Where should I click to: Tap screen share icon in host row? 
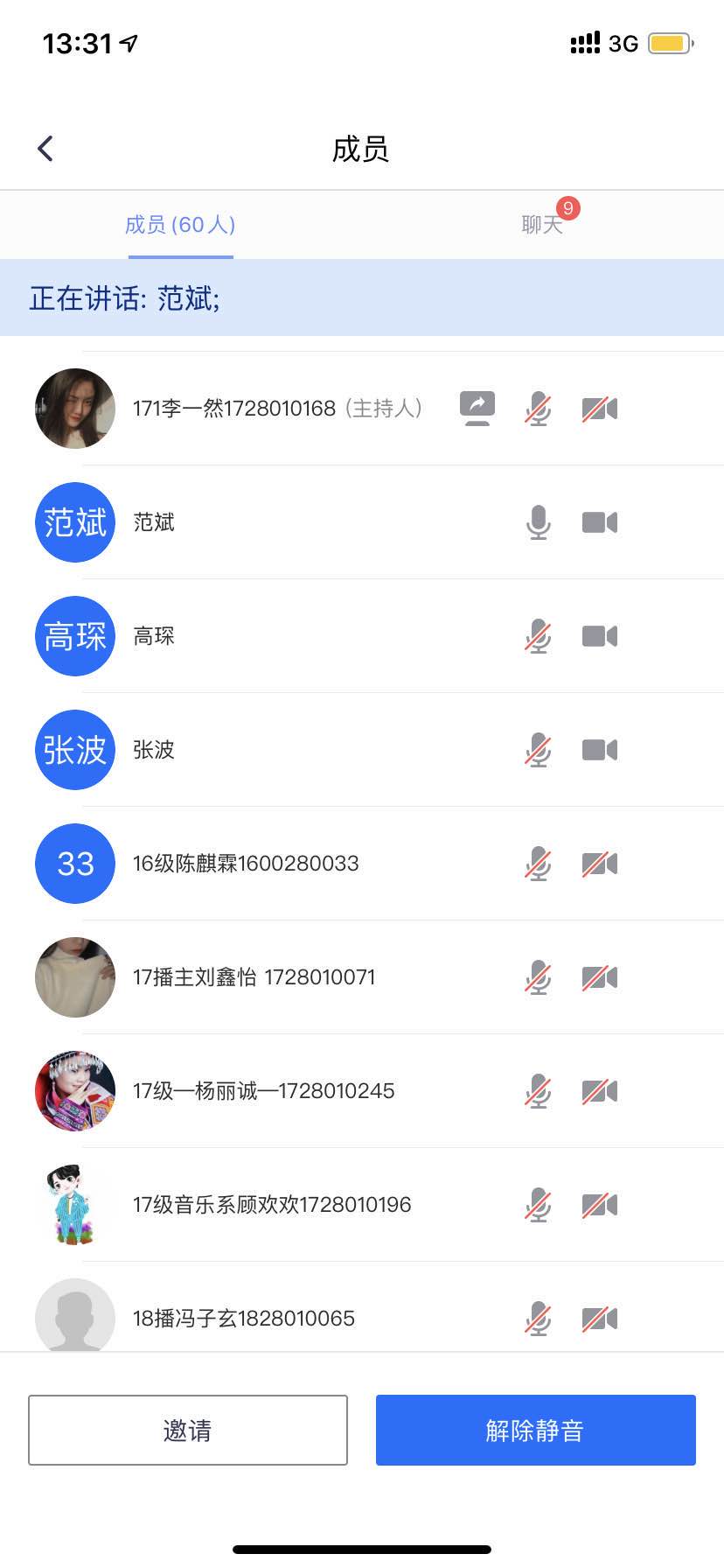point(477,409)
